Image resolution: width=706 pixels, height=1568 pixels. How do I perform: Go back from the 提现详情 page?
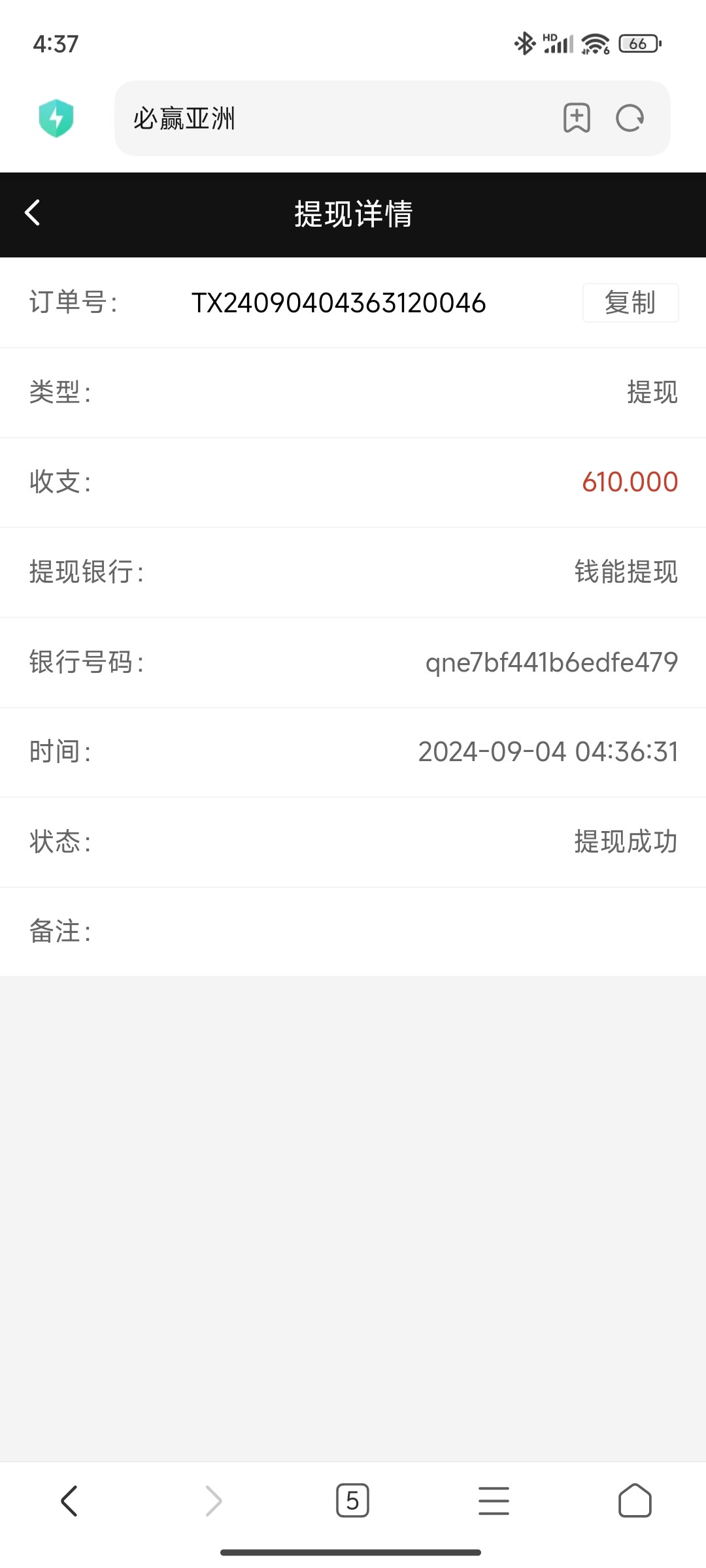pyautogui.click(x=33, y=213)
